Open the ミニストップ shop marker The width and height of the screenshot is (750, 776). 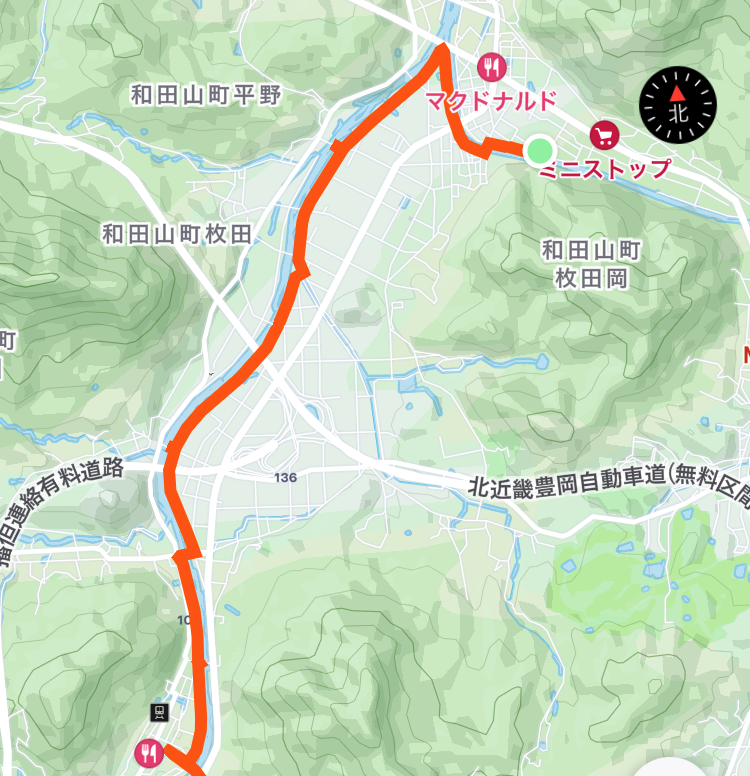click(x=603, y=134)
